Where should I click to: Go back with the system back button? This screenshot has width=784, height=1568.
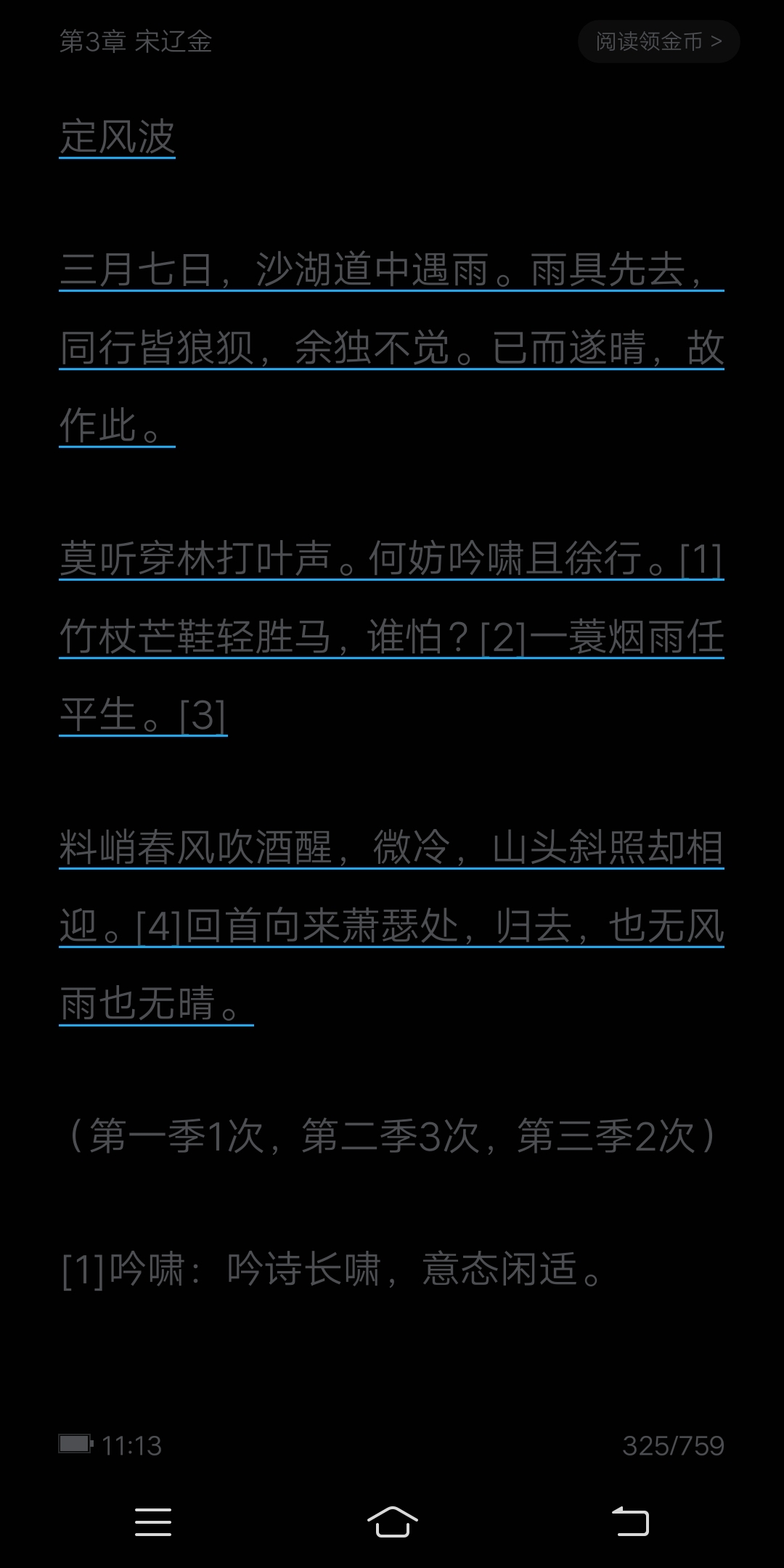630,1522
